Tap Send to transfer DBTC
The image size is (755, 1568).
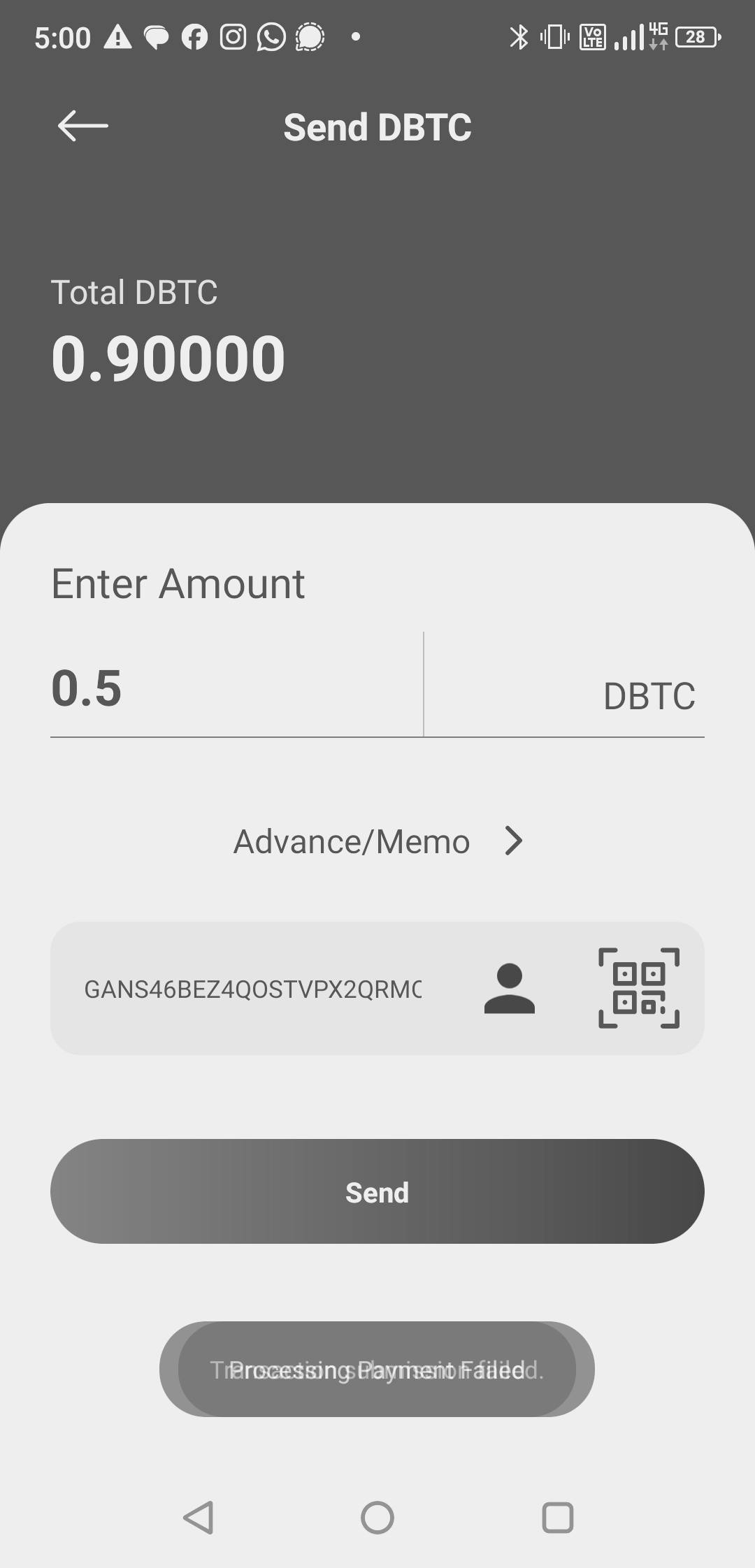tap(377, 1192)
